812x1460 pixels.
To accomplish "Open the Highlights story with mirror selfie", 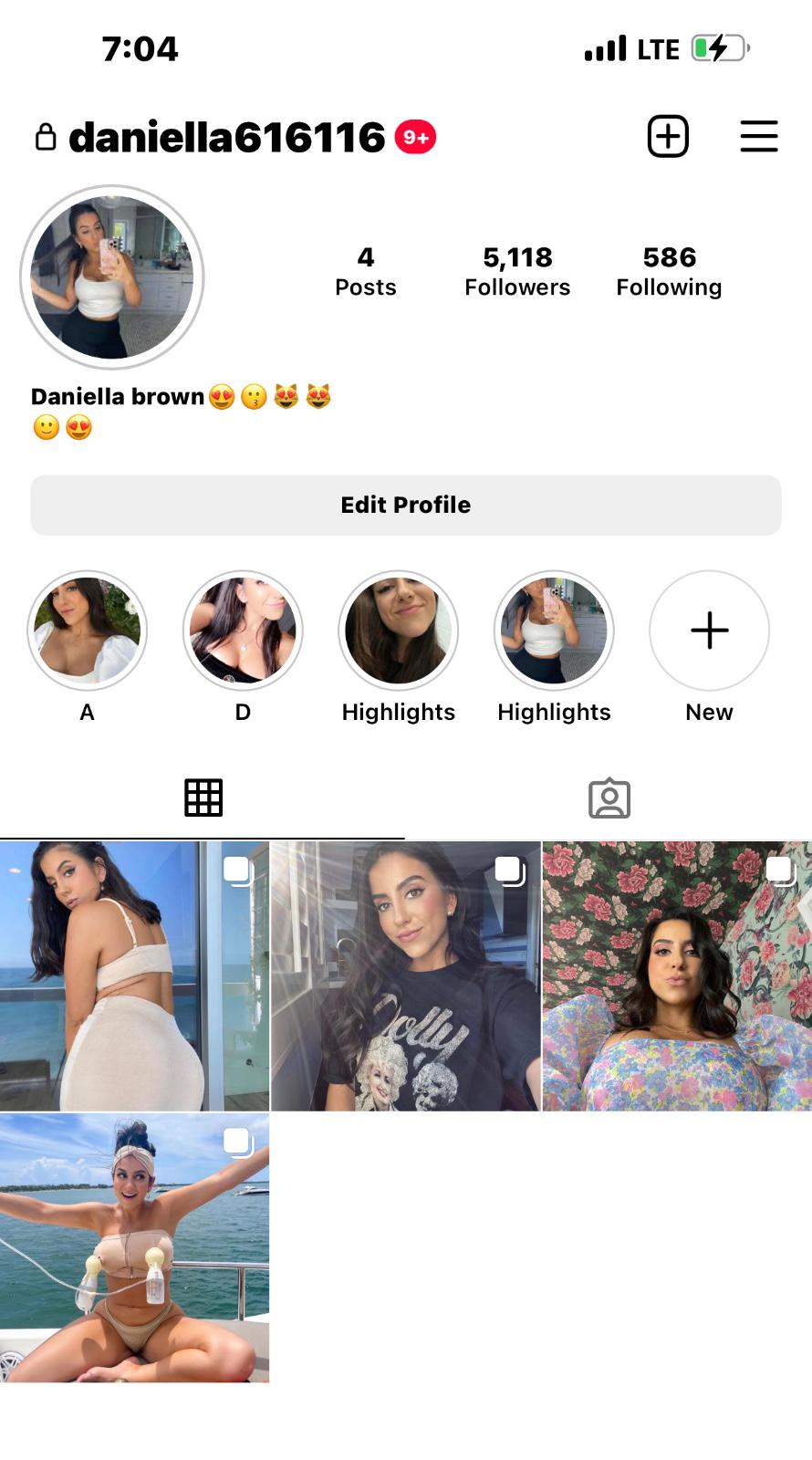I will coord(554,631).
